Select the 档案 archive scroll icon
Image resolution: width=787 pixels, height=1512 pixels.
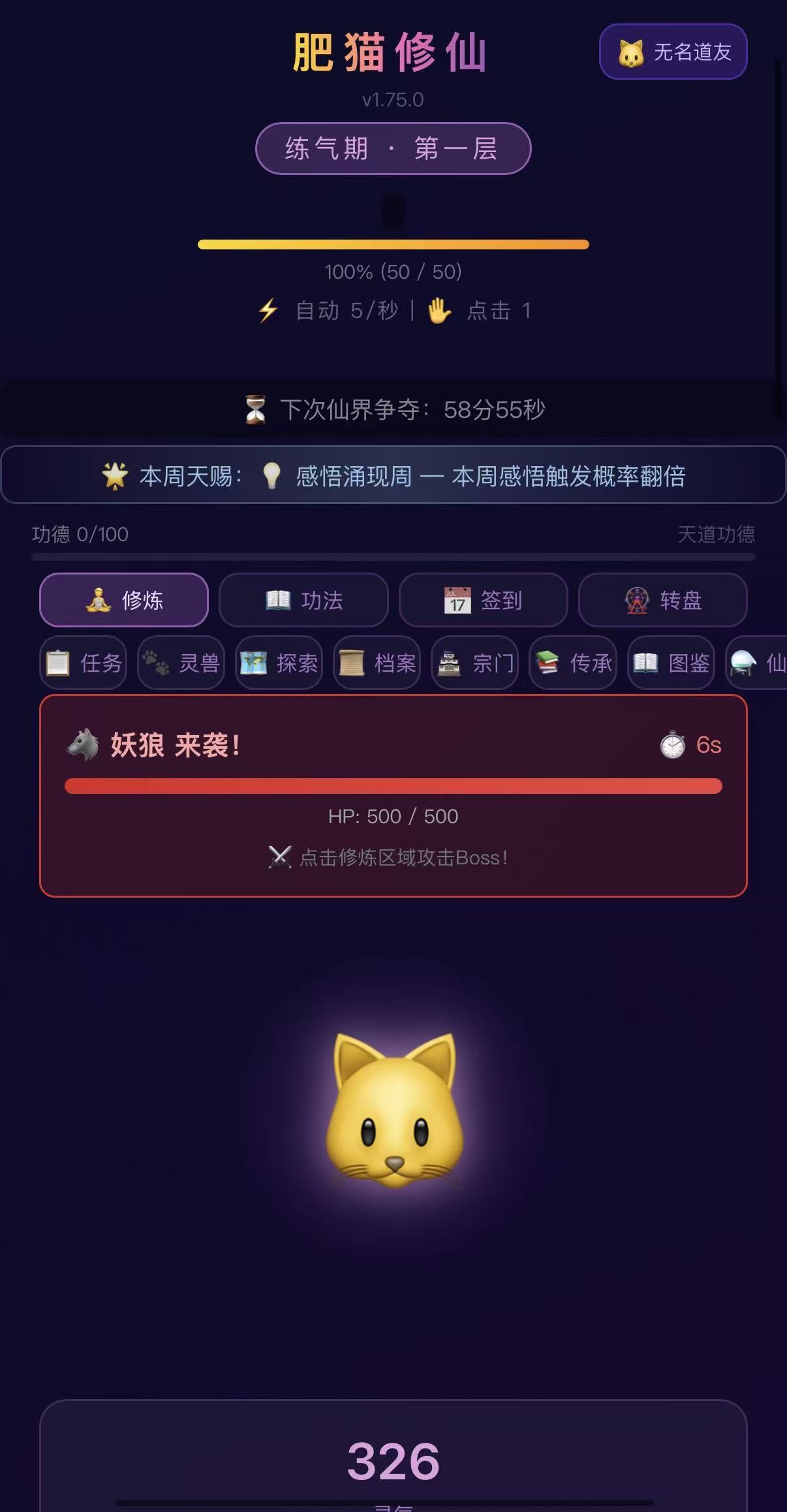[377, 663]
